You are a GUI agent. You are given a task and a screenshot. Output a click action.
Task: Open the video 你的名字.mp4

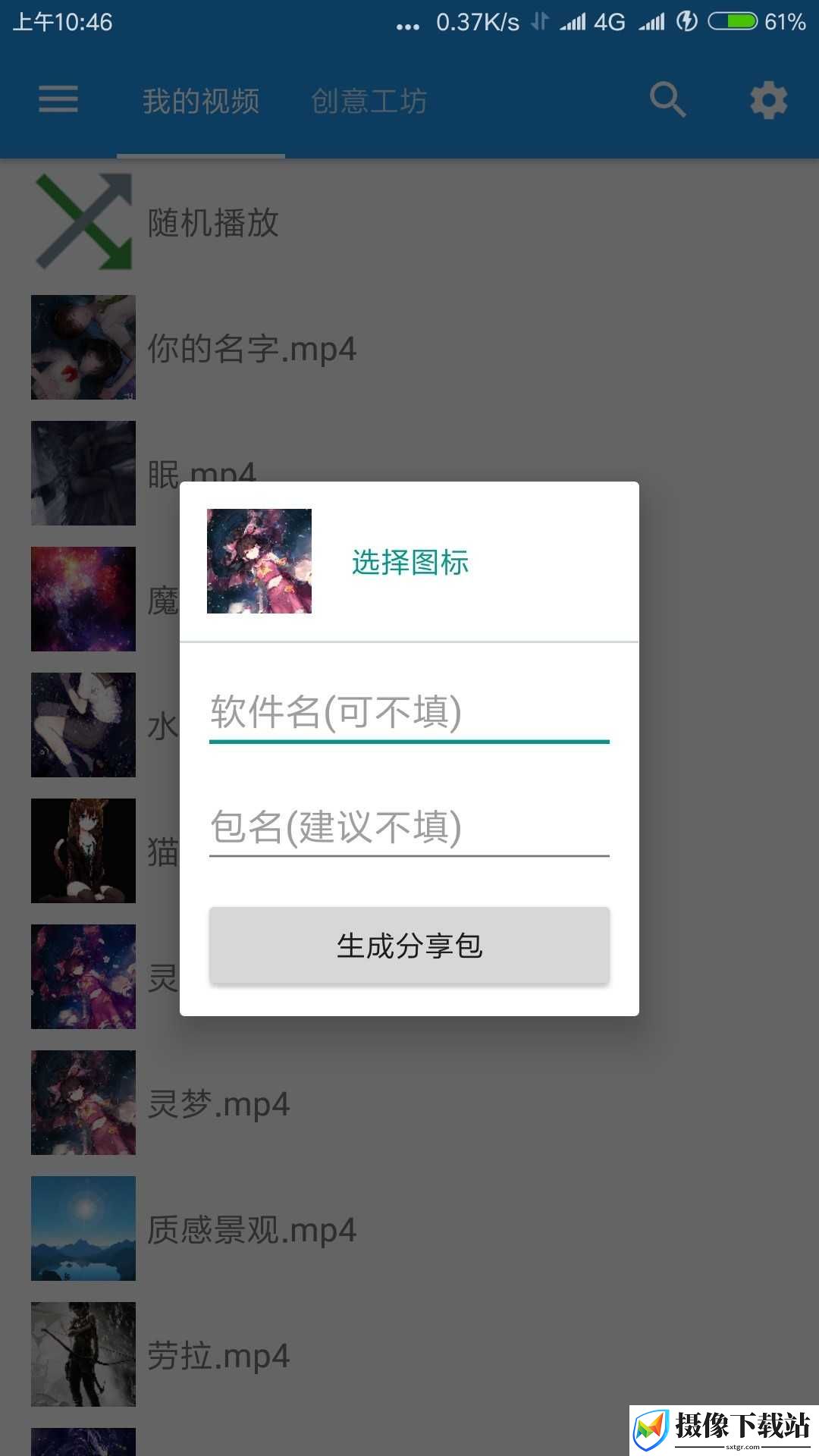[x=409, y=348]
